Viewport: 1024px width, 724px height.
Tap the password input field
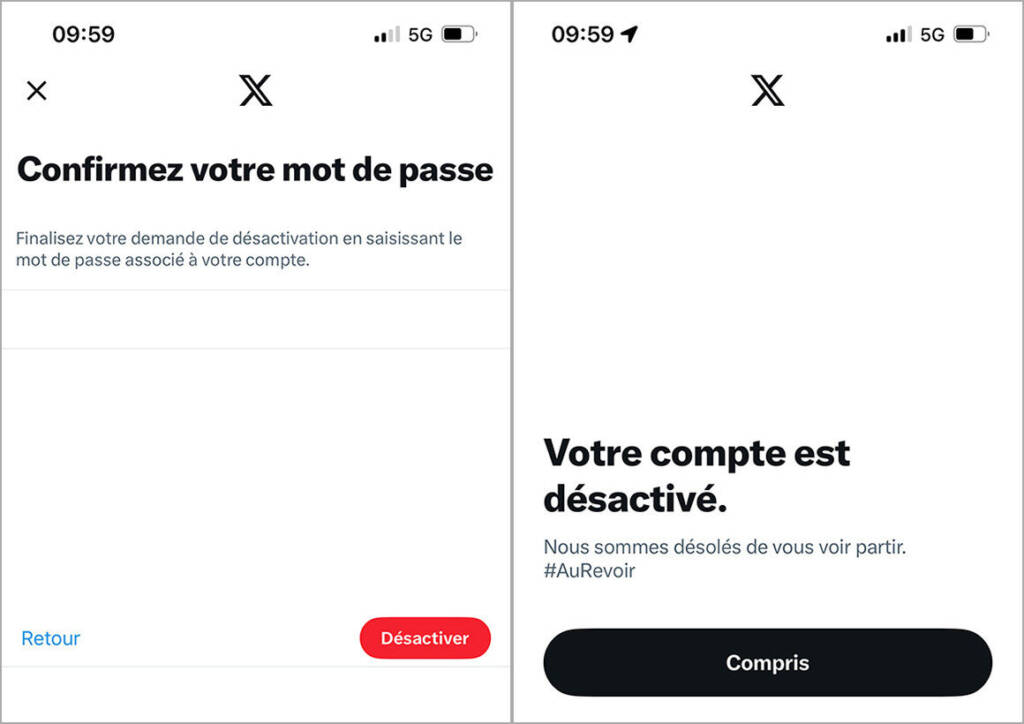[255, 319]
